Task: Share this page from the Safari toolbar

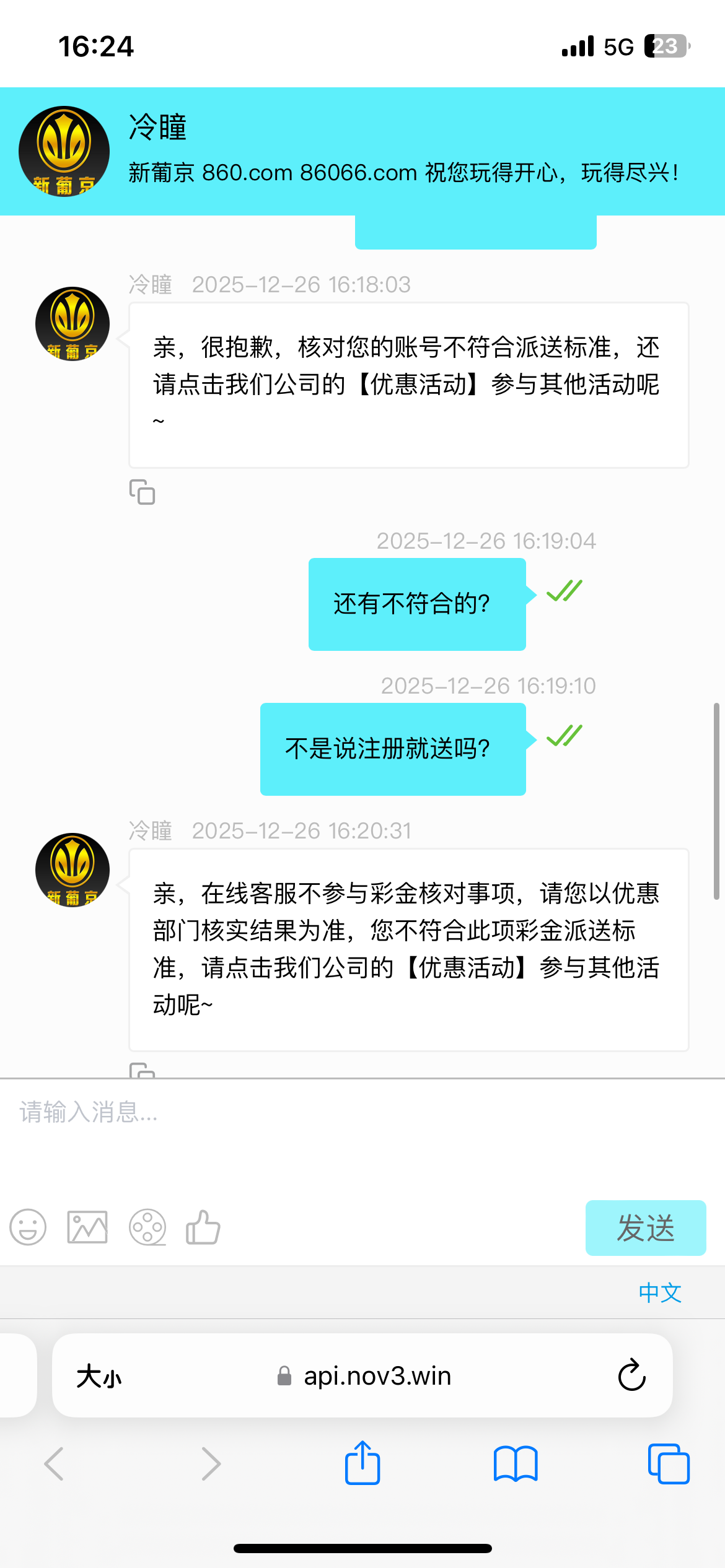Action: [362, 1463]
